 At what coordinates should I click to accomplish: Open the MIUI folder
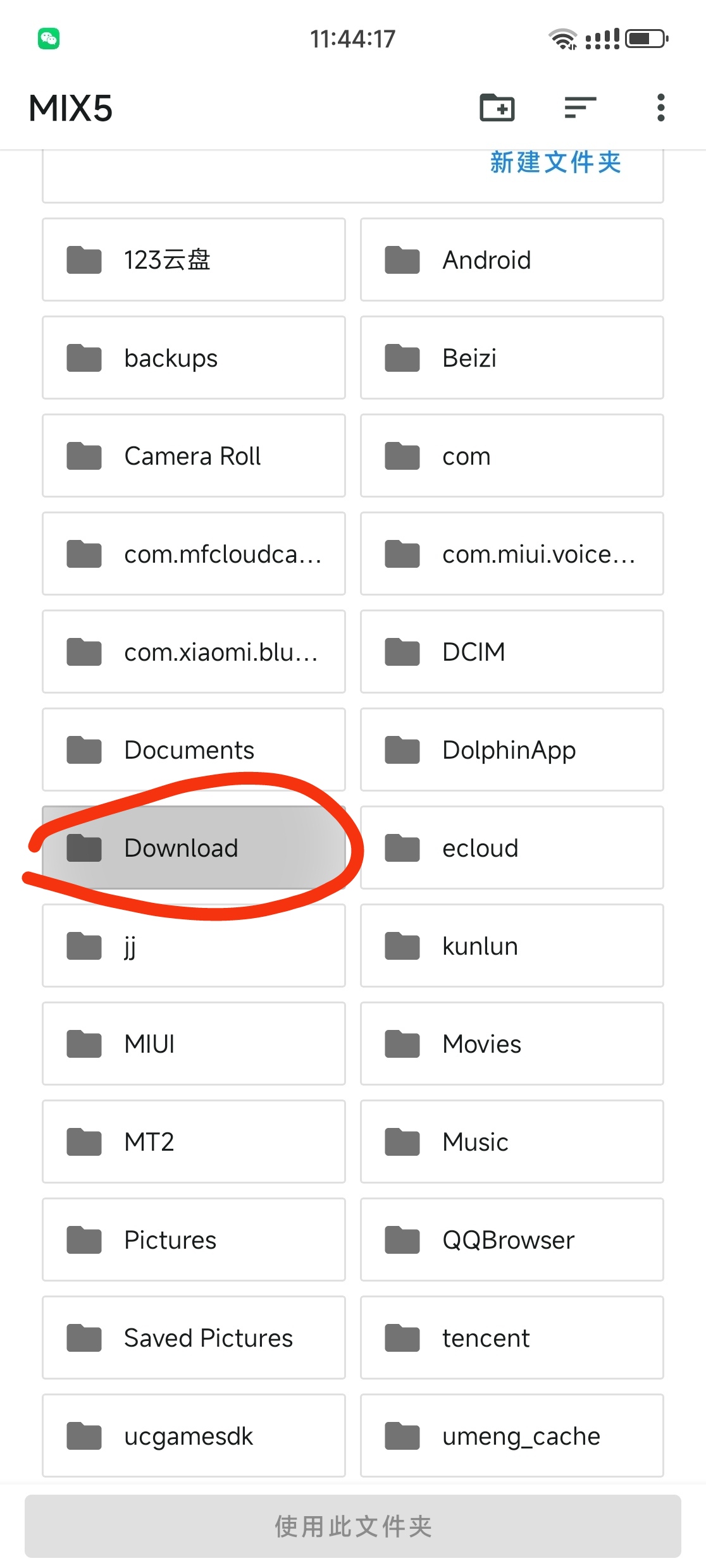pos(194,1044)
